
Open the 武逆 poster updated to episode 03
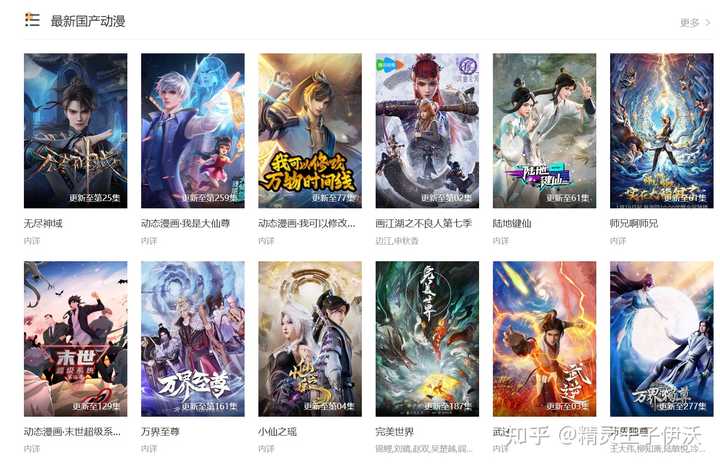(544, 338)
